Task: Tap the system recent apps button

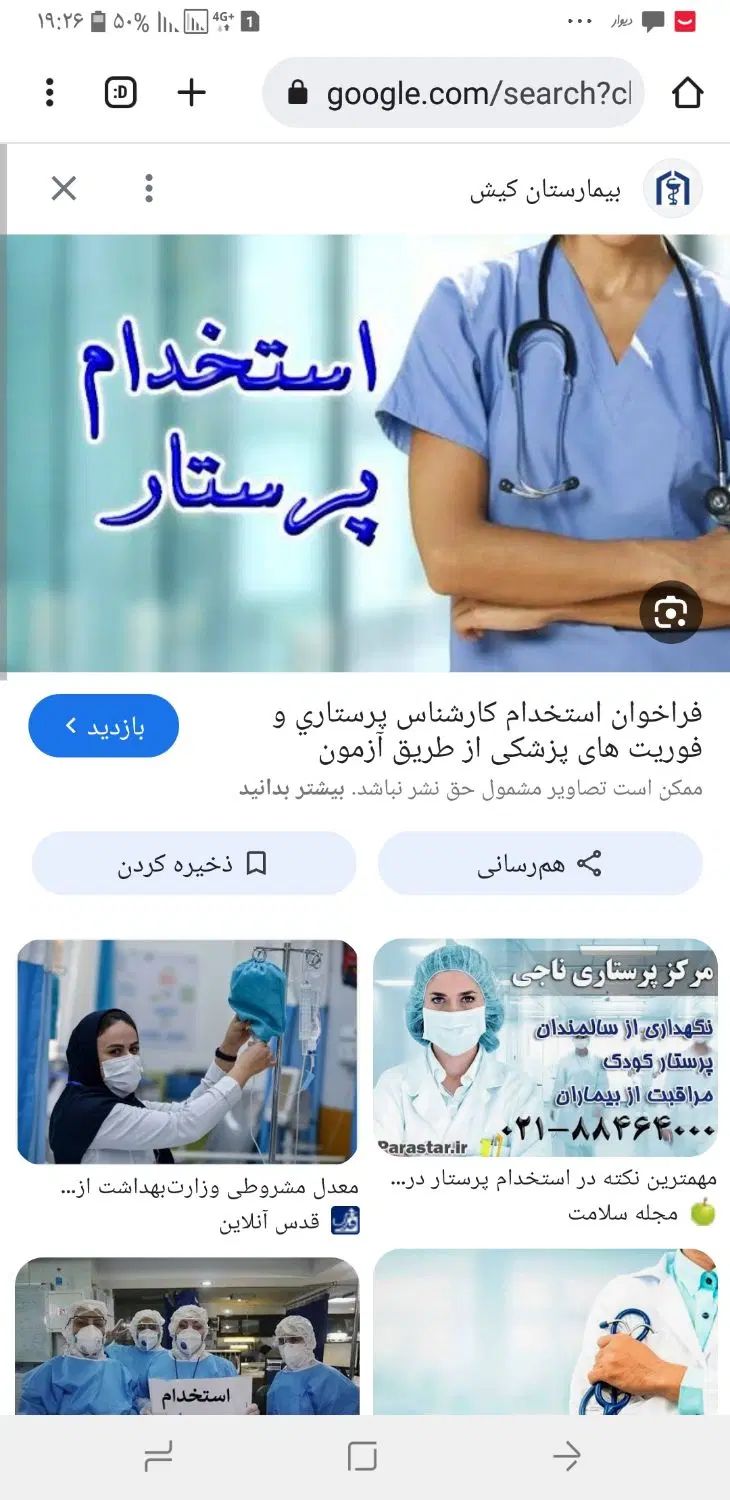Action: 159,1457
